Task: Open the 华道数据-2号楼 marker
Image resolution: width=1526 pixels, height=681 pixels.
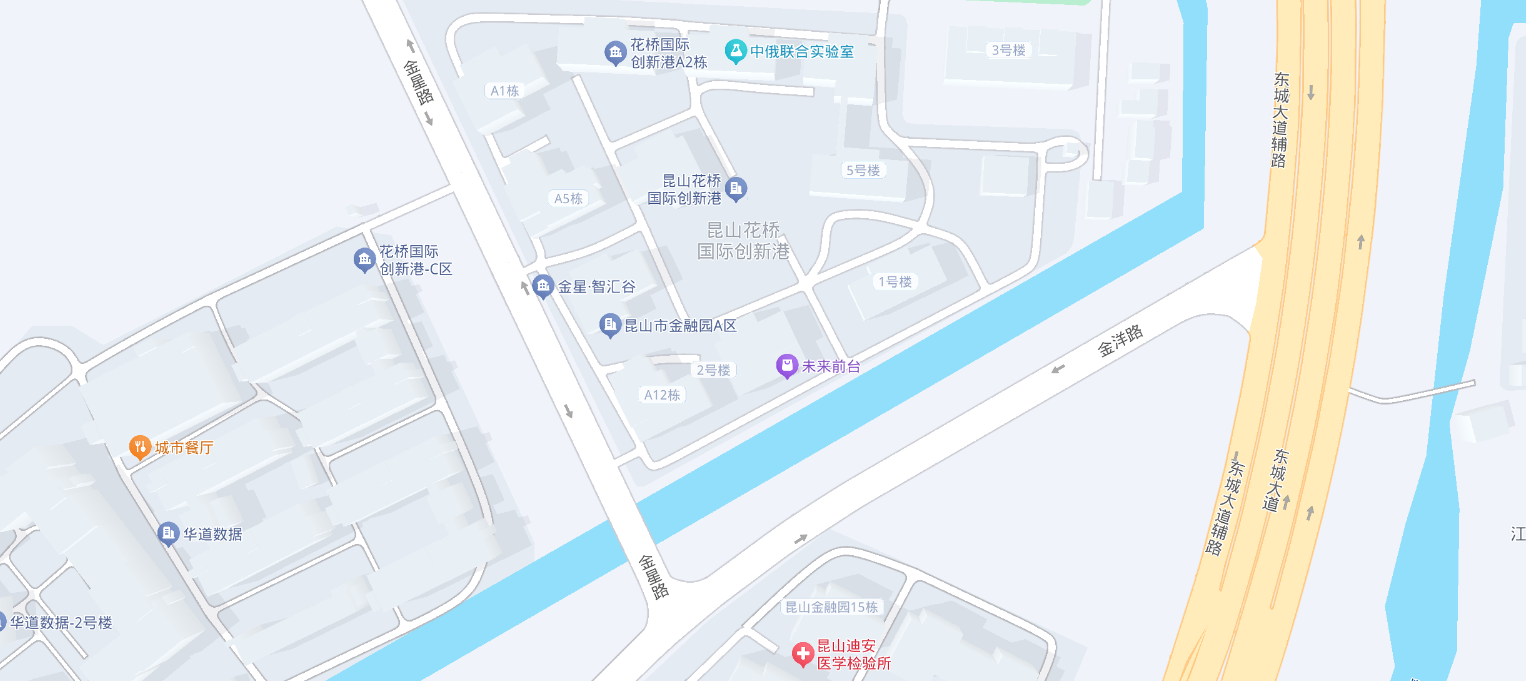Action: [x=0, y=622]
